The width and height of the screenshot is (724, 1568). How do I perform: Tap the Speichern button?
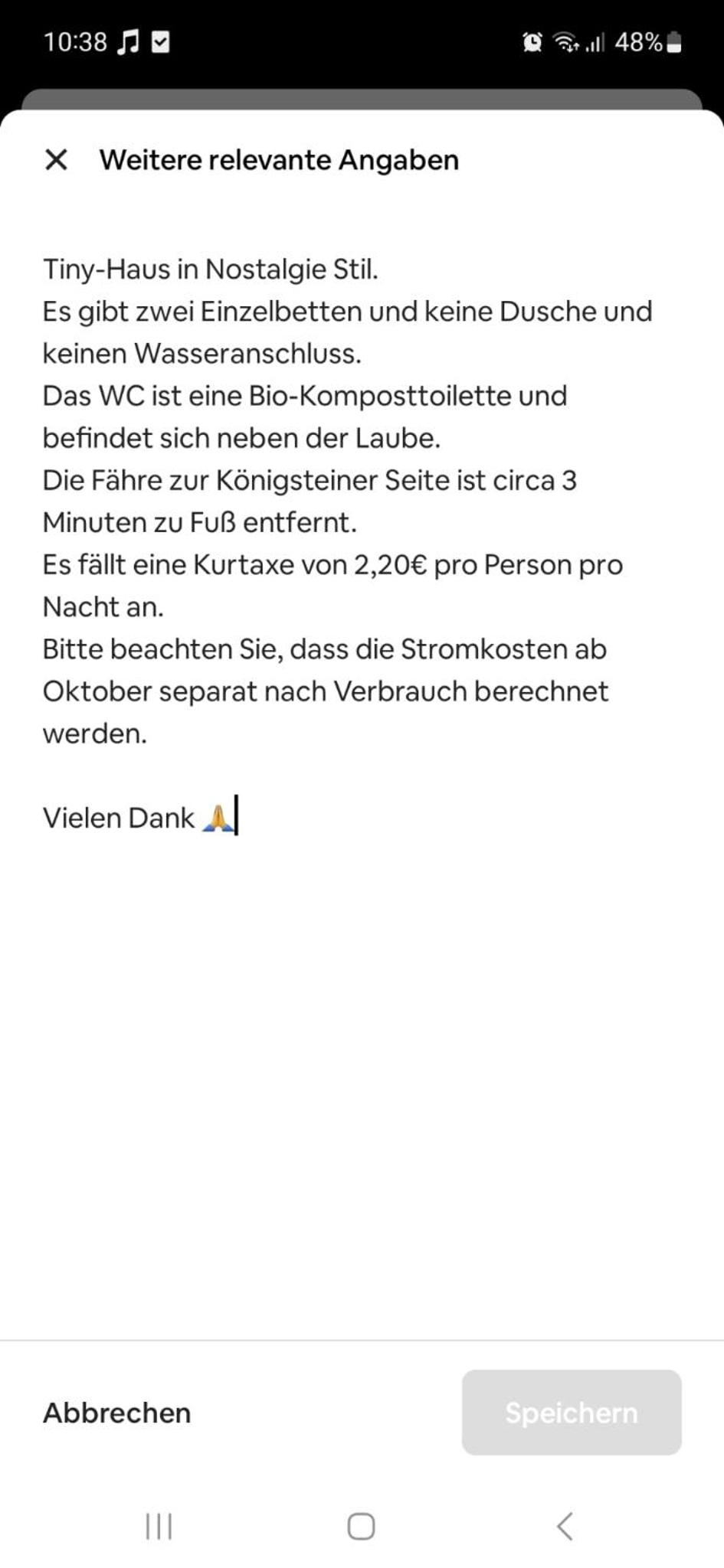[572, 1413]
